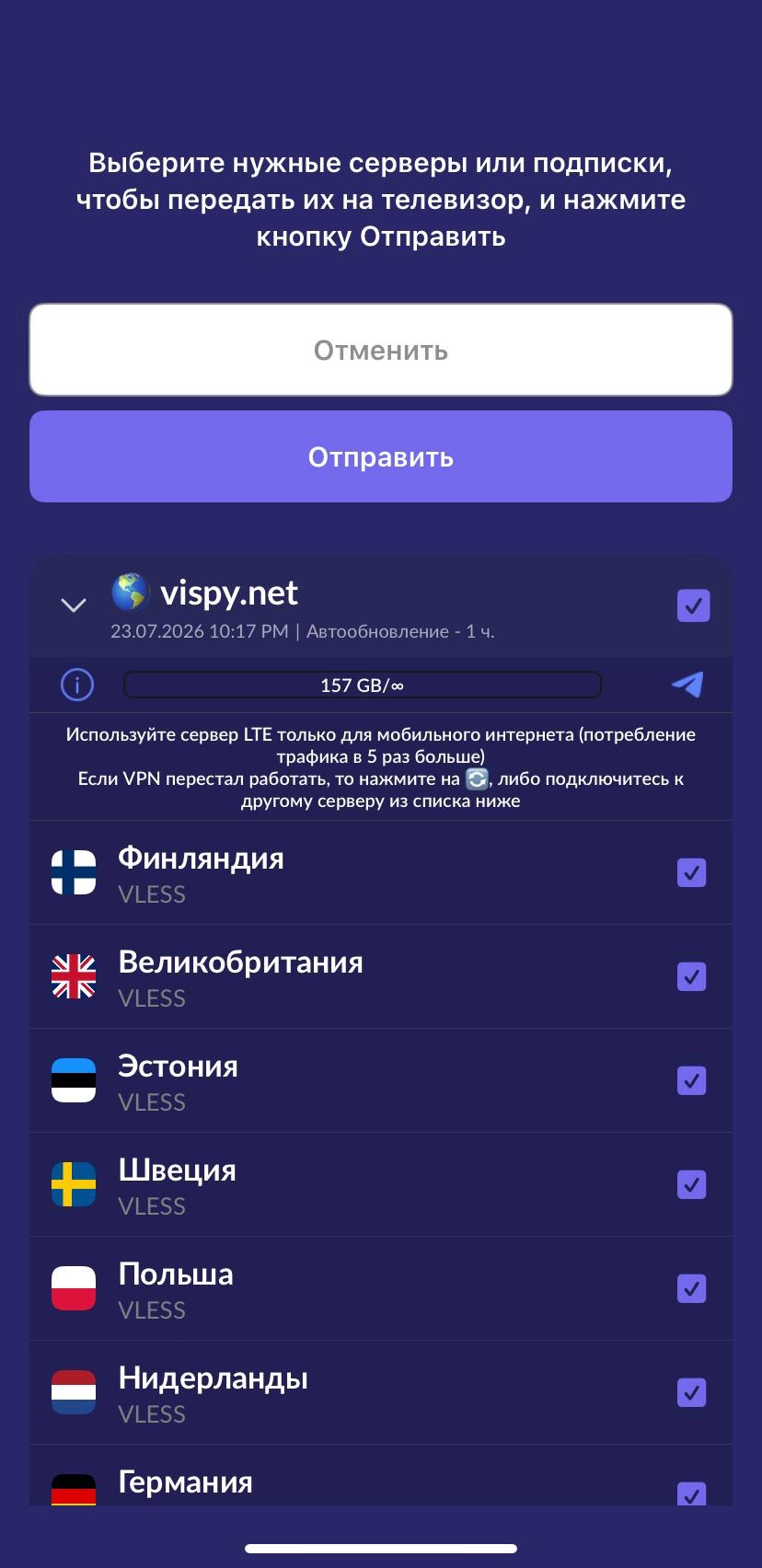Collapse the vispy.net subscription chevron
Viewport: 762px width, 1568px height.
74,605
